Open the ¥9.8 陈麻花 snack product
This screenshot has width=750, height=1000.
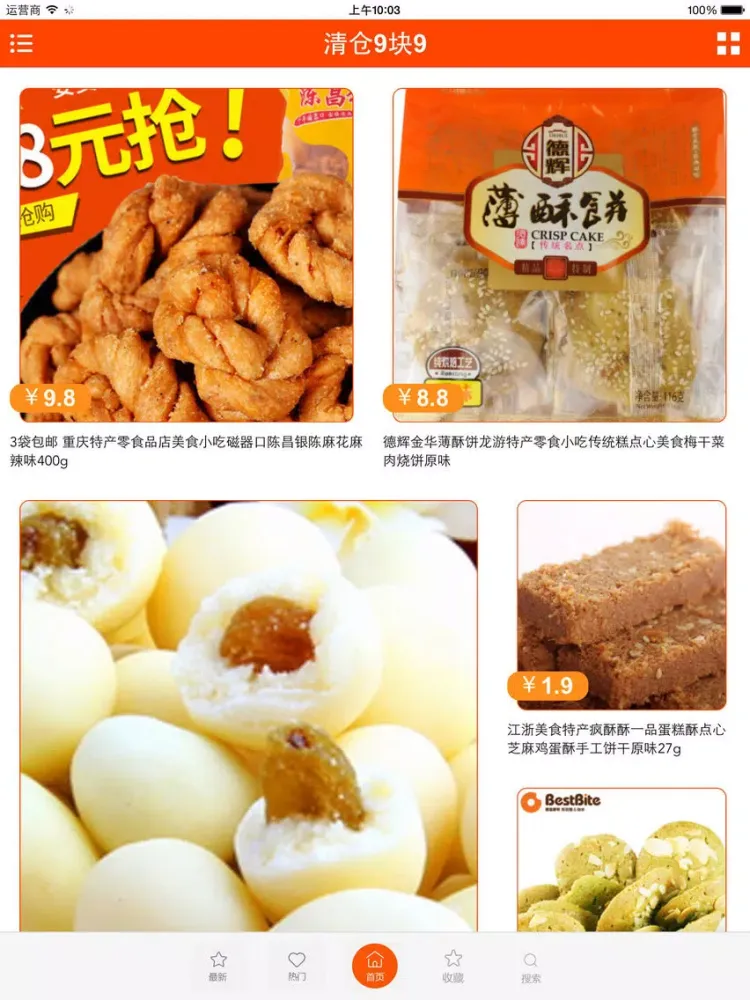pyautogui.click(x=186, y=255)
